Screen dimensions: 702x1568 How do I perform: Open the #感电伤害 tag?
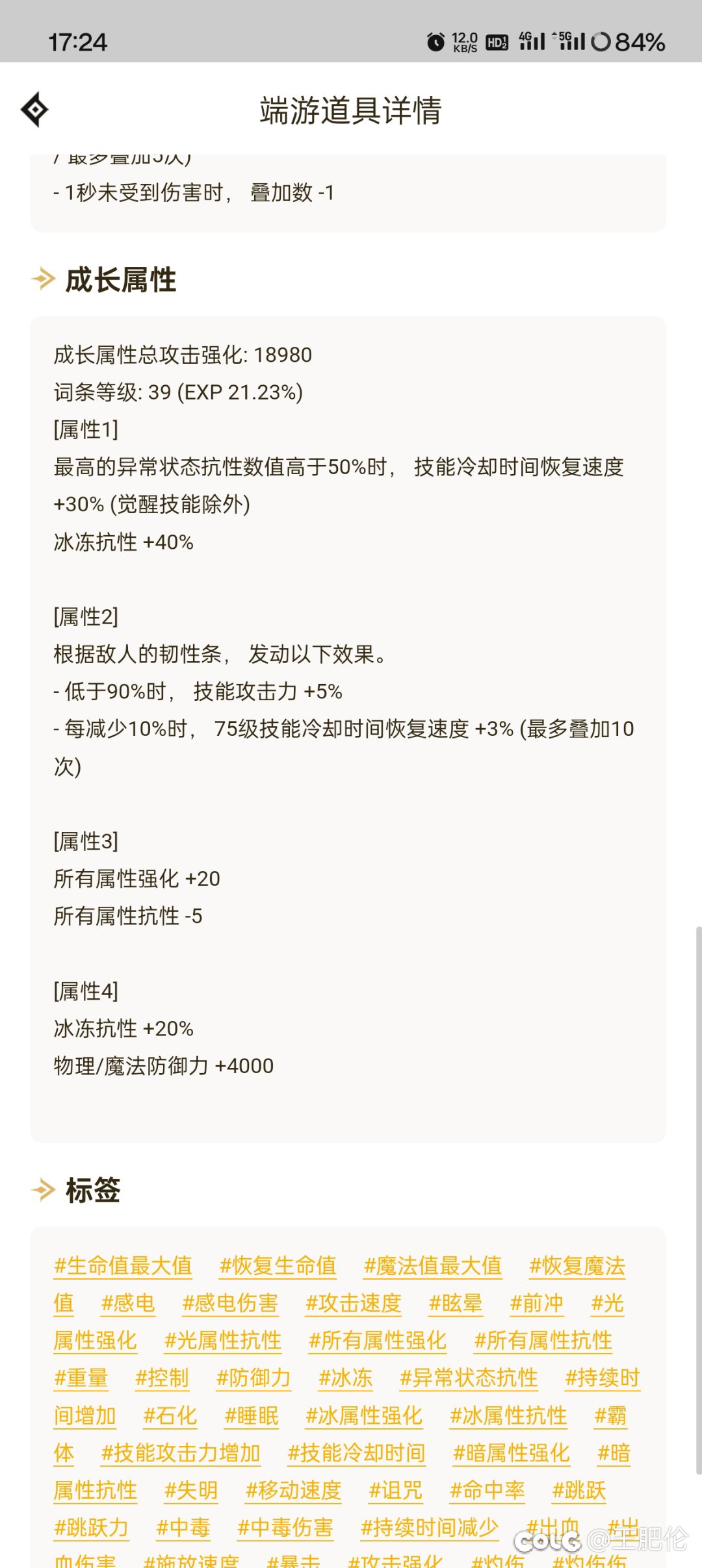230,1304
